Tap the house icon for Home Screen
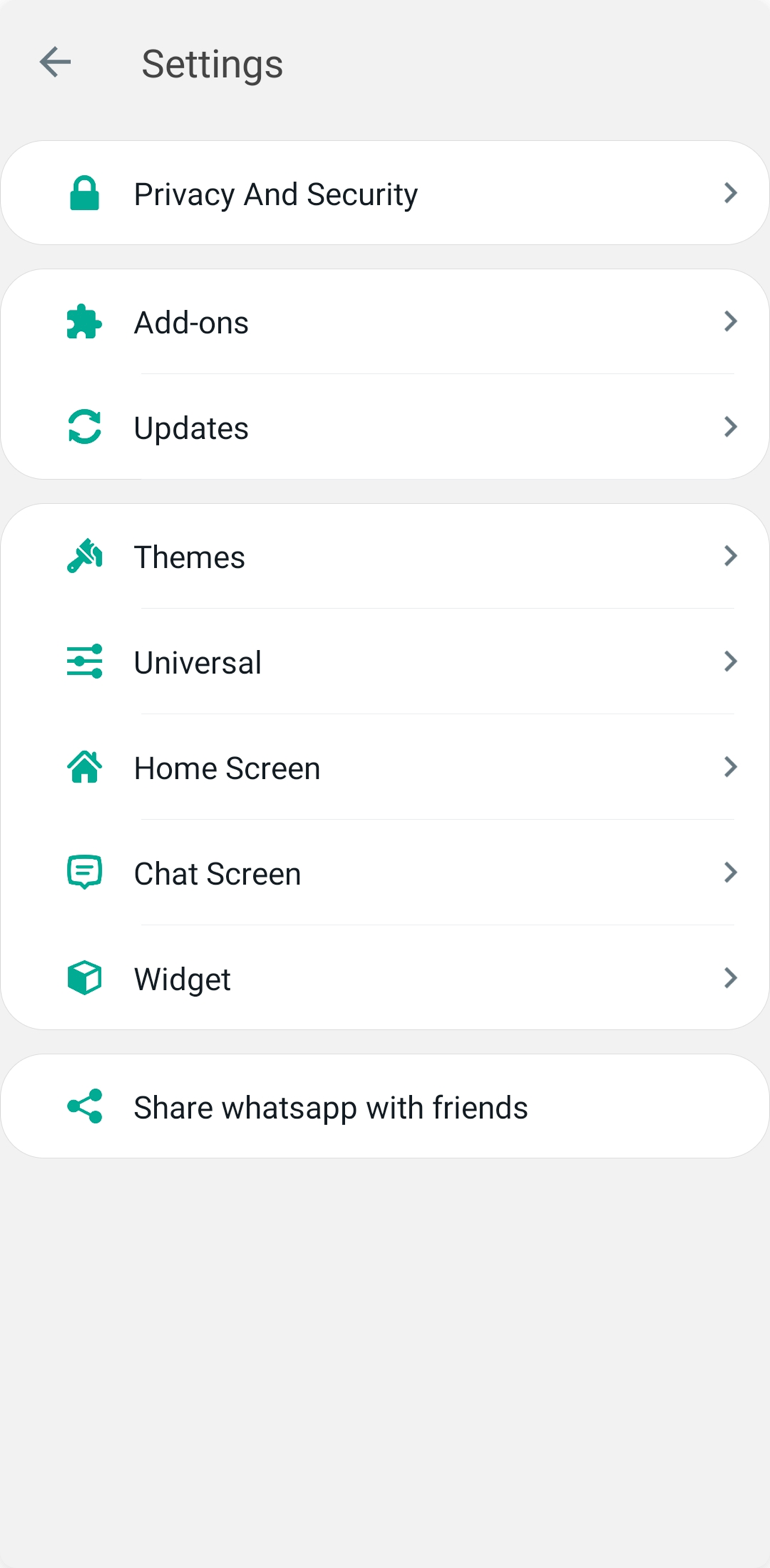Screen dimensions: 770x1568 (x=84, y=767)
